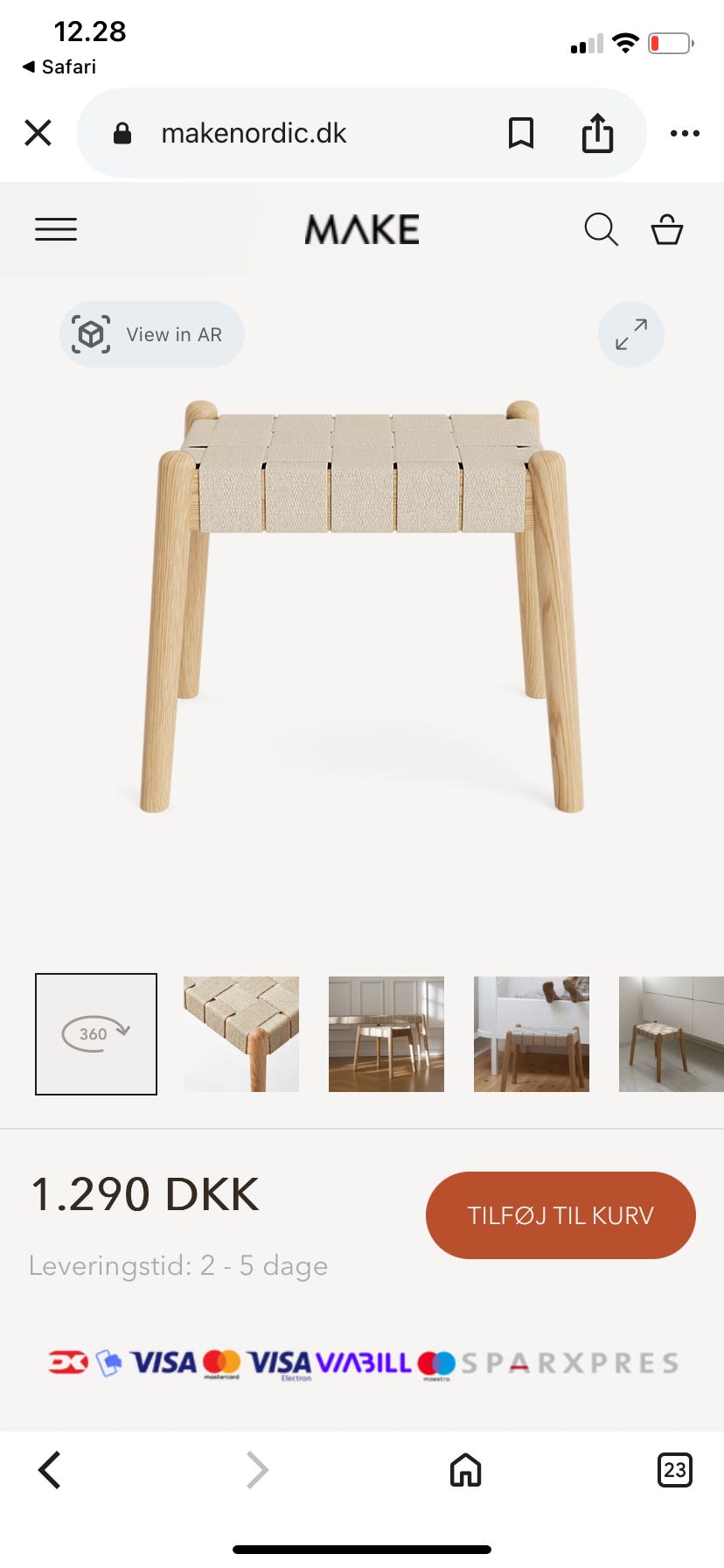Tap the home icon in bottom navigation
724x1568 pixels.
(464, 1470)
